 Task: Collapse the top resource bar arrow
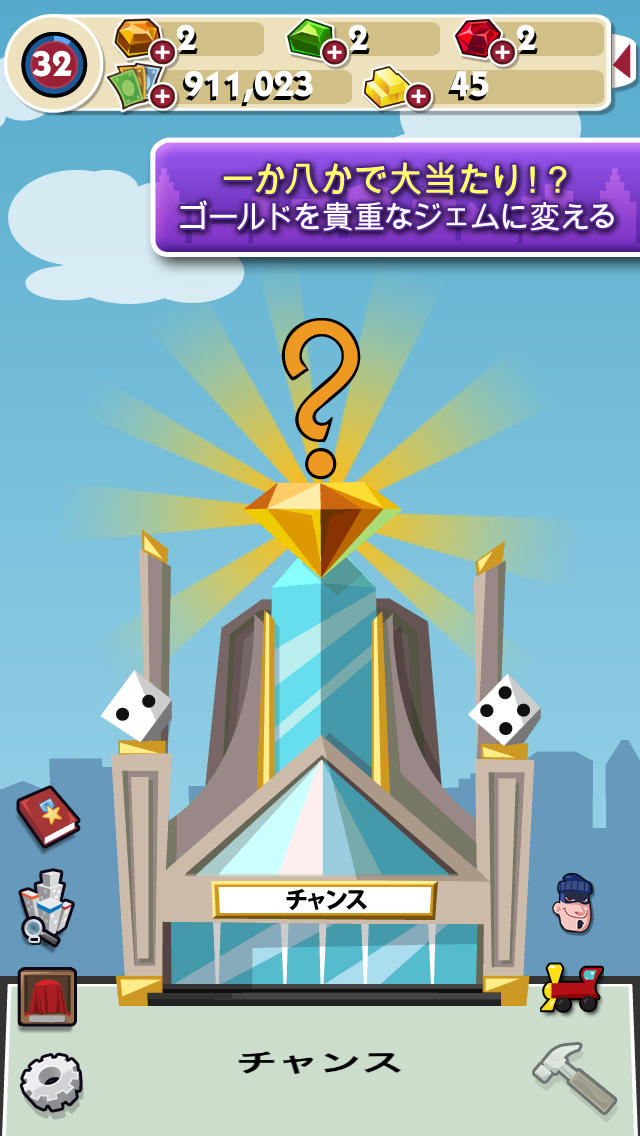pyautogui.click(x=623, y=62)
